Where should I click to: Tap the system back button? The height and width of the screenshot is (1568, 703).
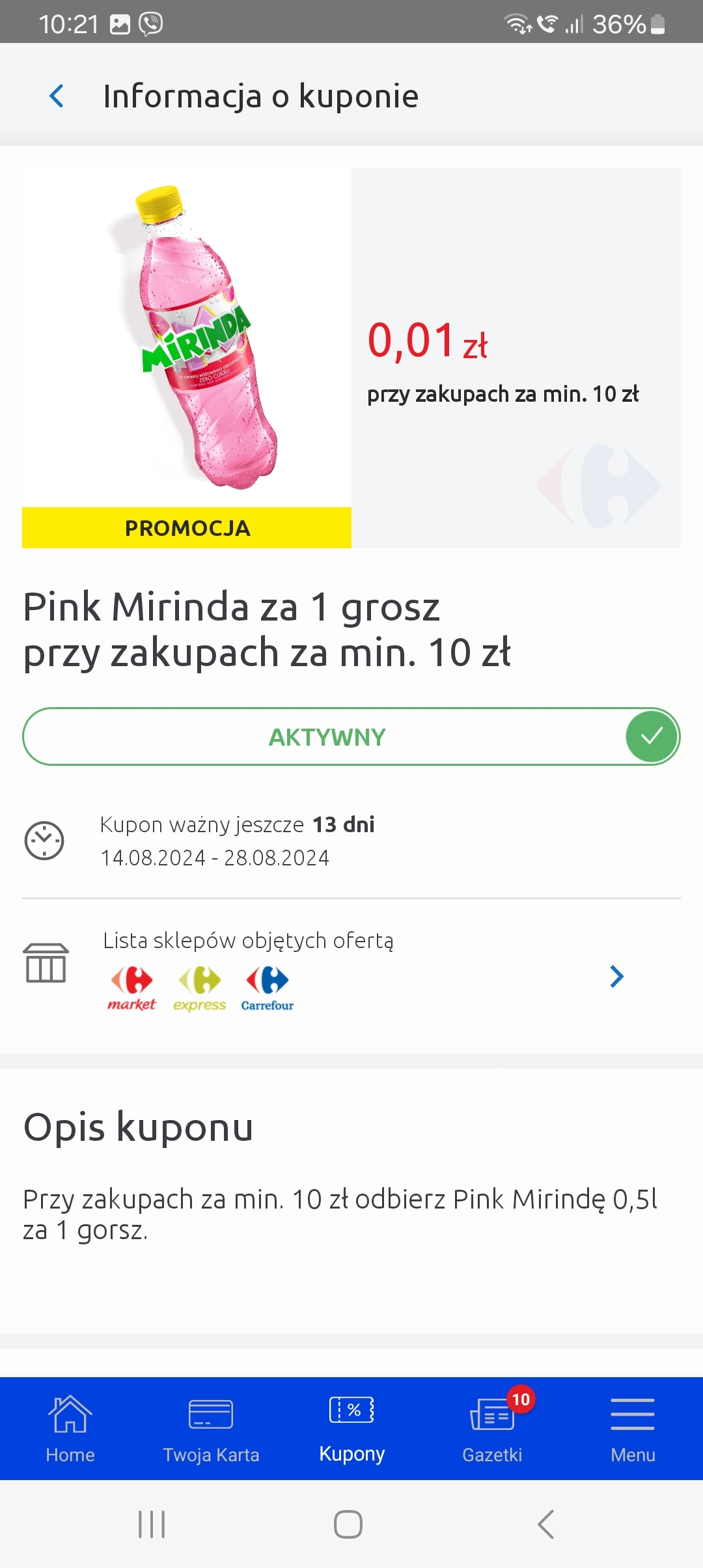(546, 1524)
